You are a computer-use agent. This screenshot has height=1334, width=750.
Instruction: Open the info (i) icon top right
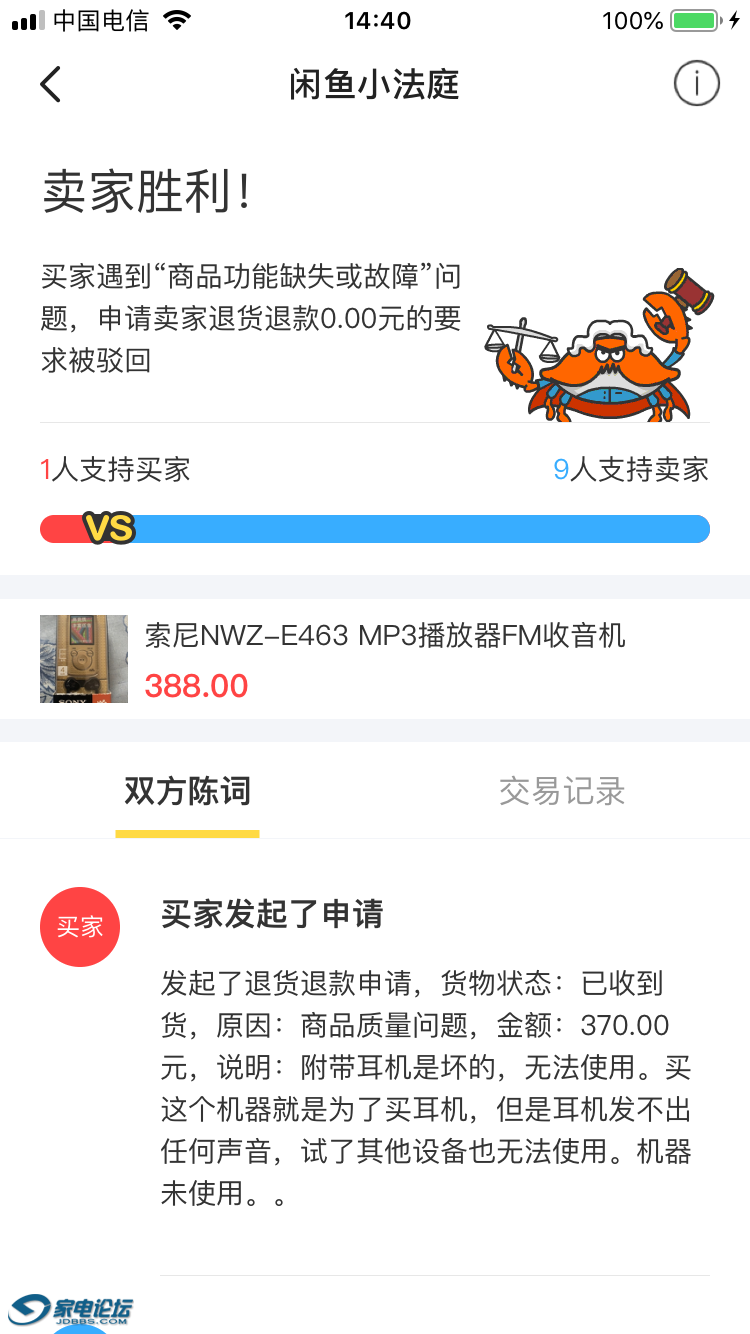pos(697,84)
